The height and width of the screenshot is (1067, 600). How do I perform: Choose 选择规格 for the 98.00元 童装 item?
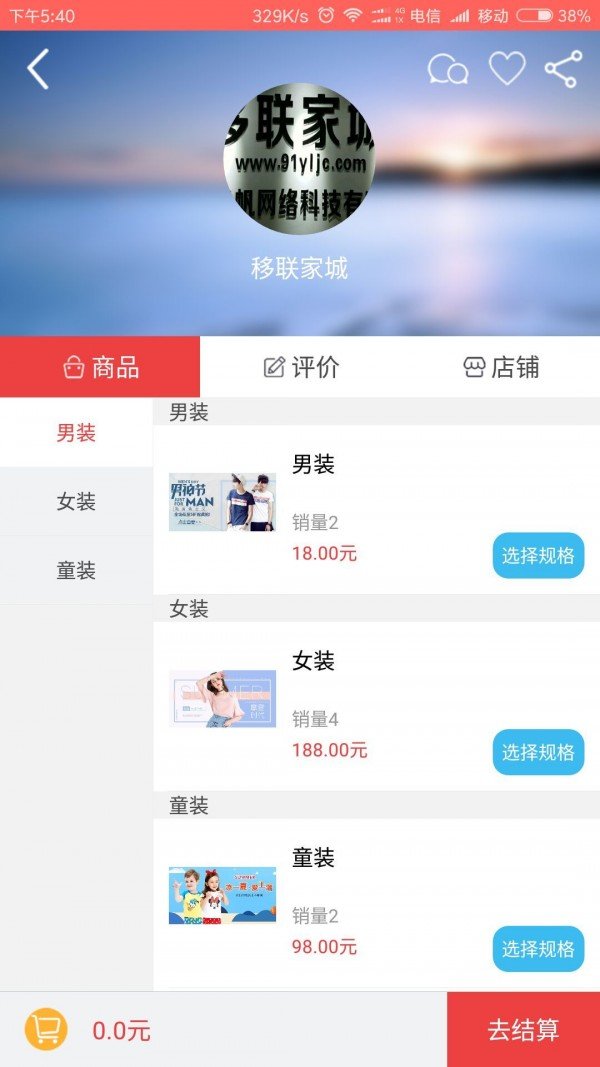tap(538, 949)
